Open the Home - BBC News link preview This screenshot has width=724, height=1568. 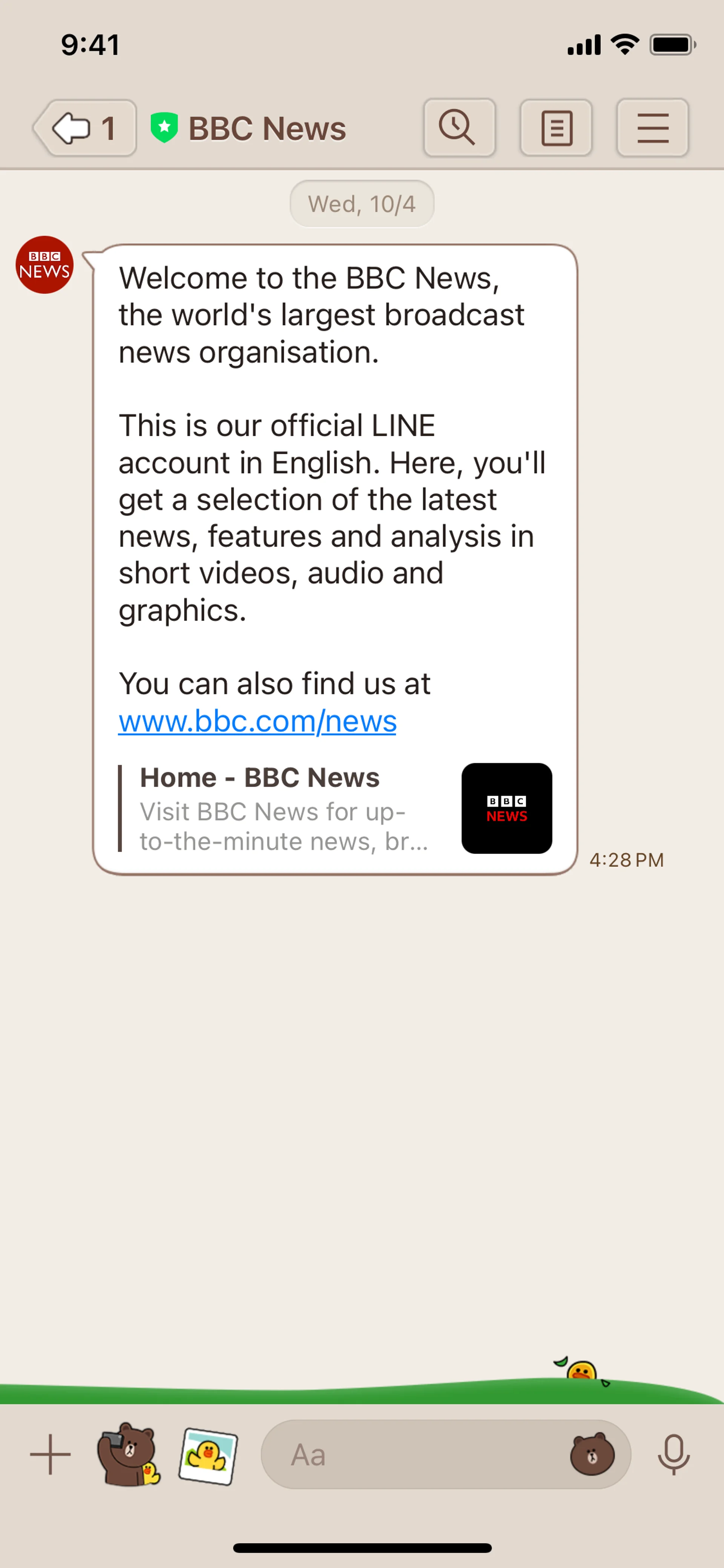(334, 808)
